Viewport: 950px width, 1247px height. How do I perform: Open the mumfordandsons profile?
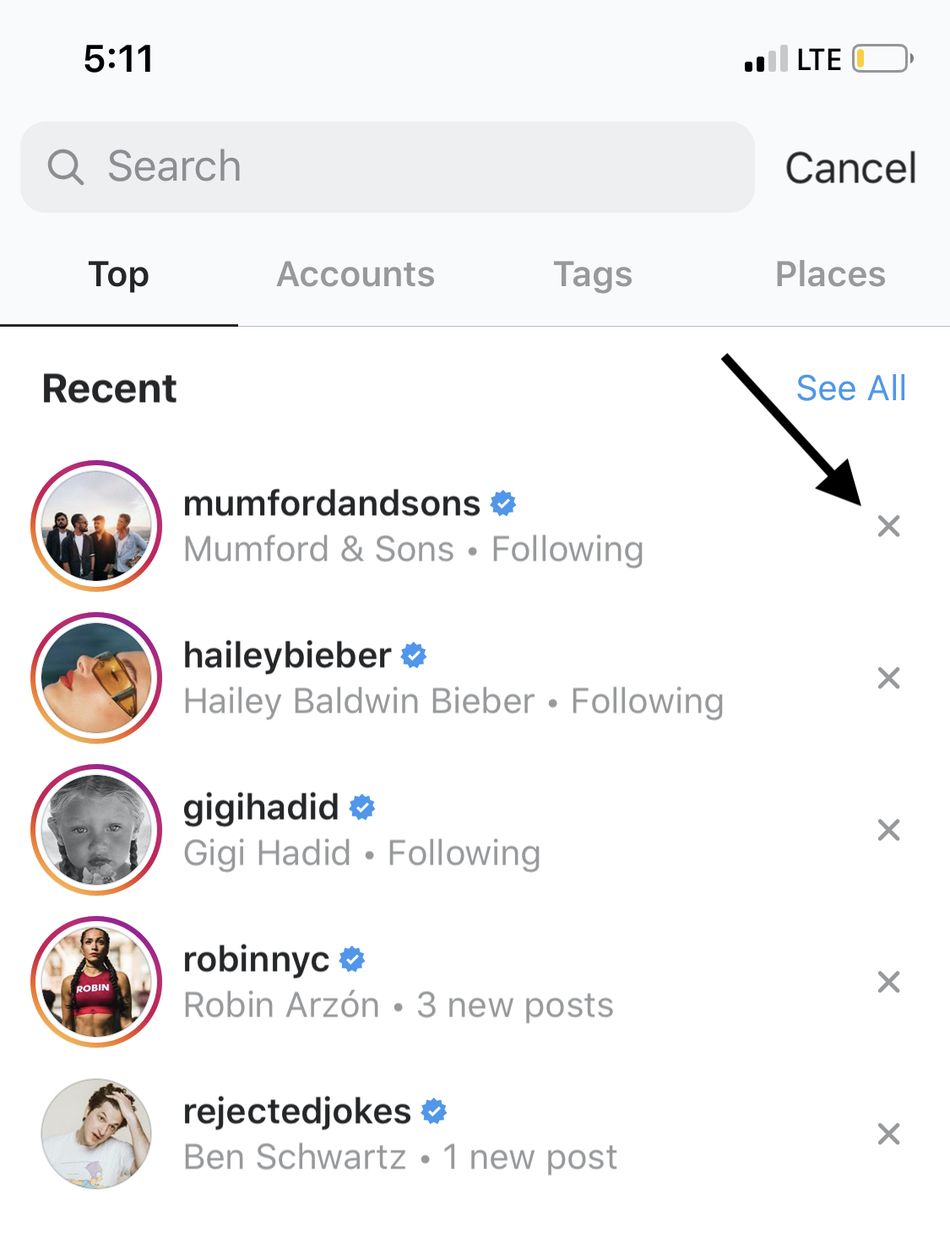(x=332, y=503)
